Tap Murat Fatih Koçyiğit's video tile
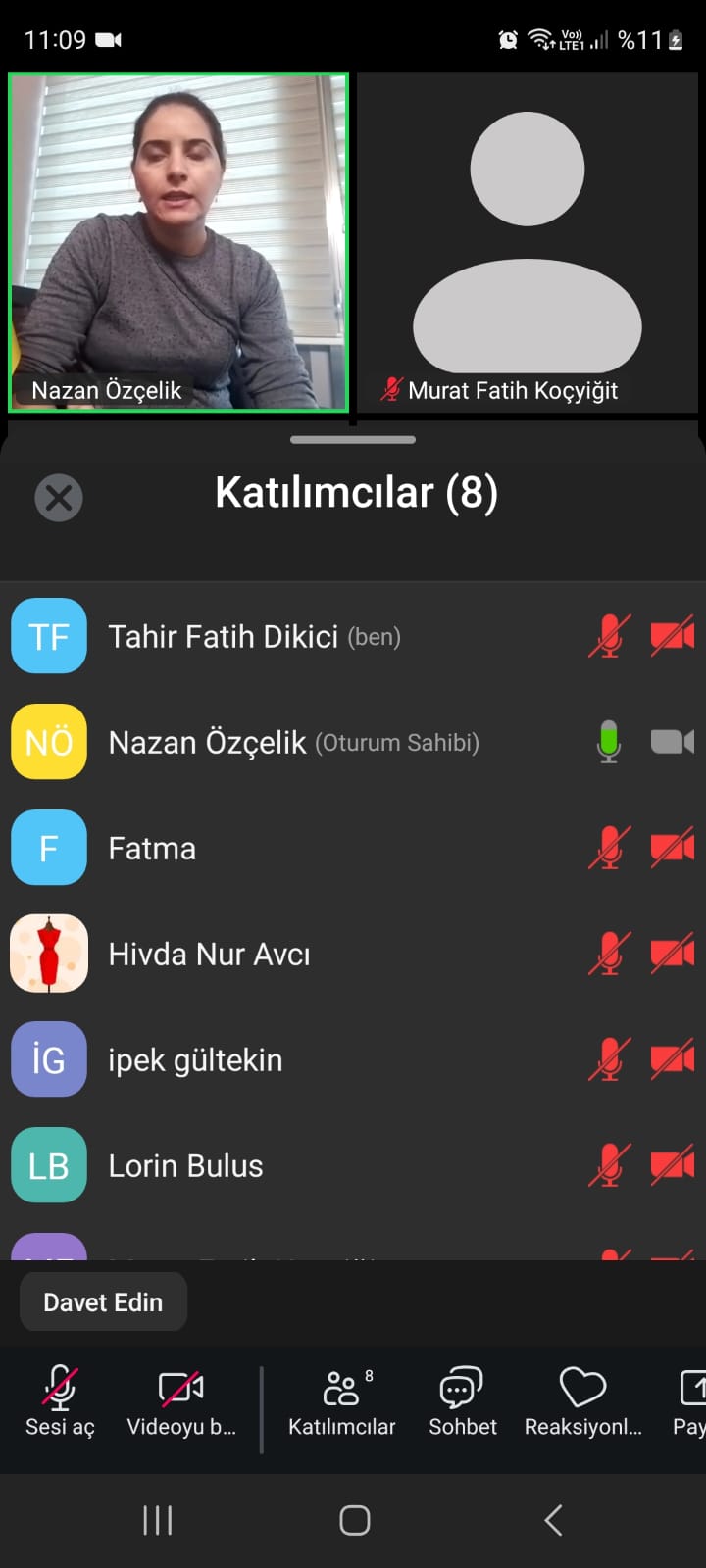This screenshot has width=706, height=1568. point(528,240)
